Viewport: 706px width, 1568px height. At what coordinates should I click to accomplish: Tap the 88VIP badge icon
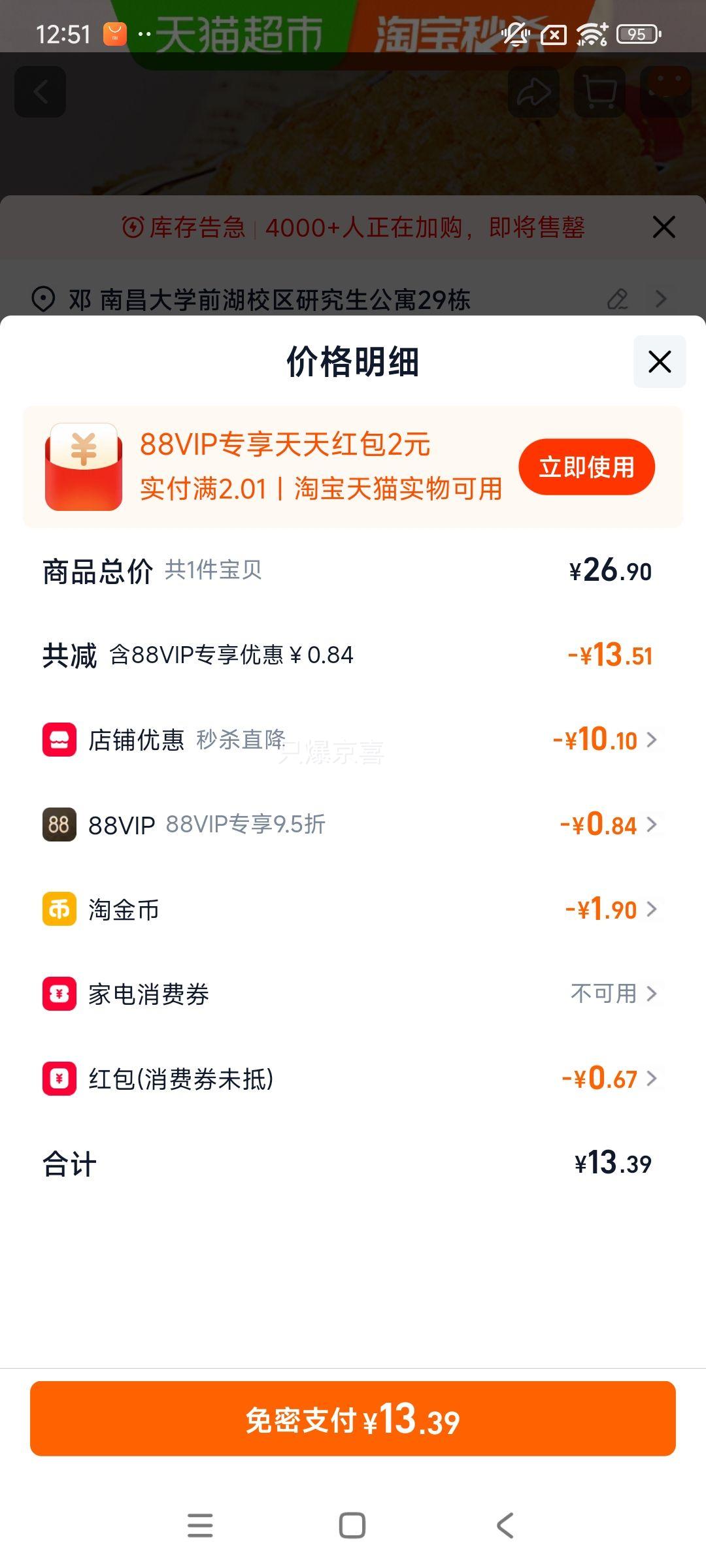click(58, 825)
